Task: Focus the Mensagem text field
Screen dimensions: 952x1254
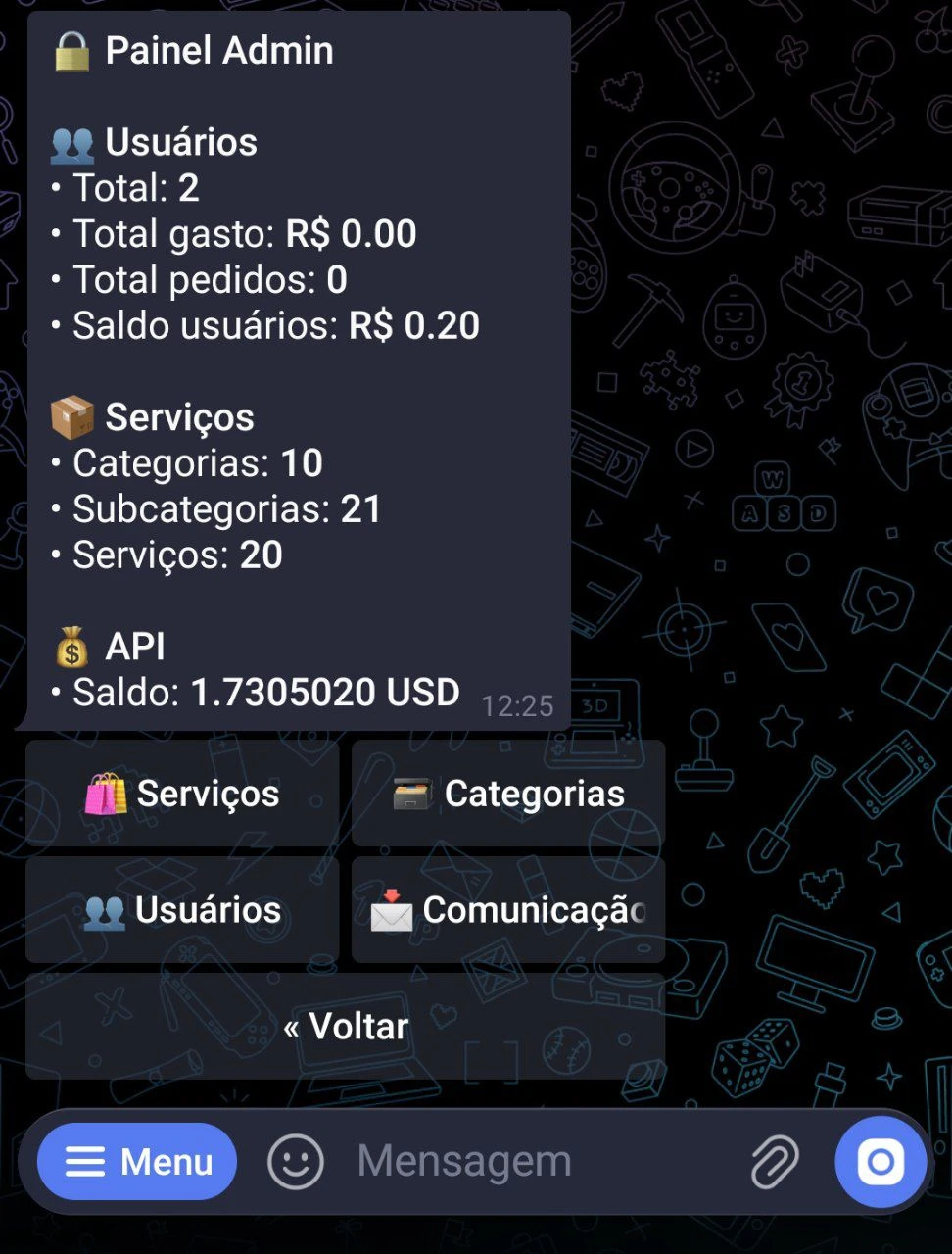Action: [x=529, y=1162]
